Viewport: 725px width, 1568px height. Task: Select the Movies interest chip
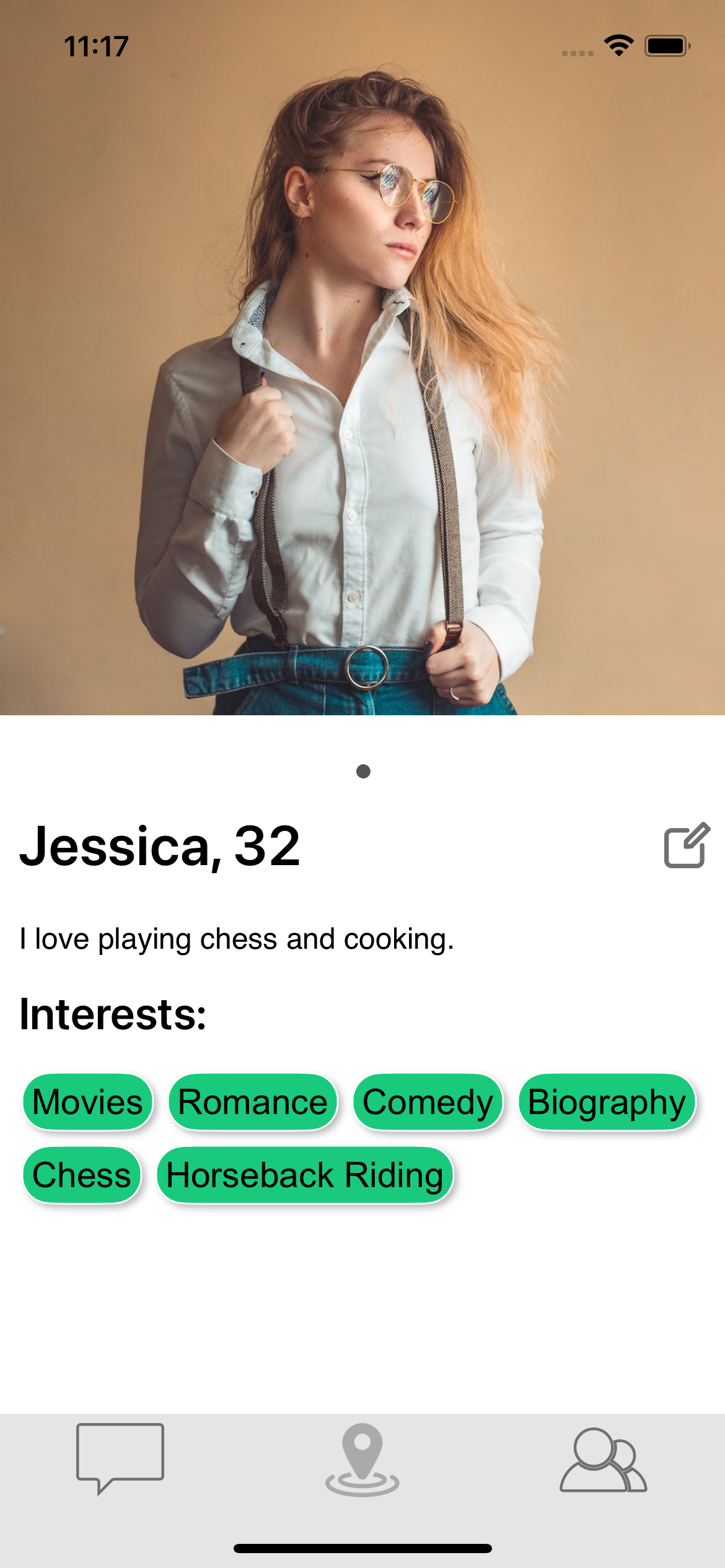[x=87, y=1102]
